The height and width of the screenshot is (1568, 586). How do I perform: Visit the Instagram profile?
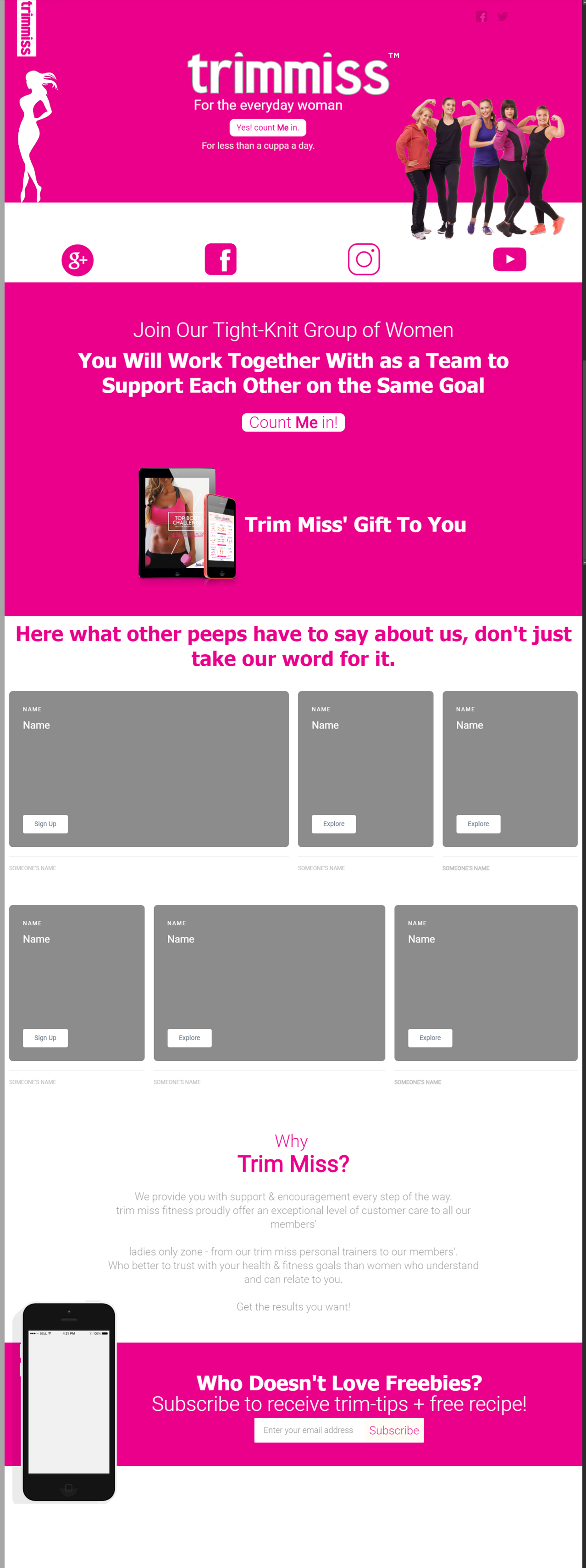[364, 260]
